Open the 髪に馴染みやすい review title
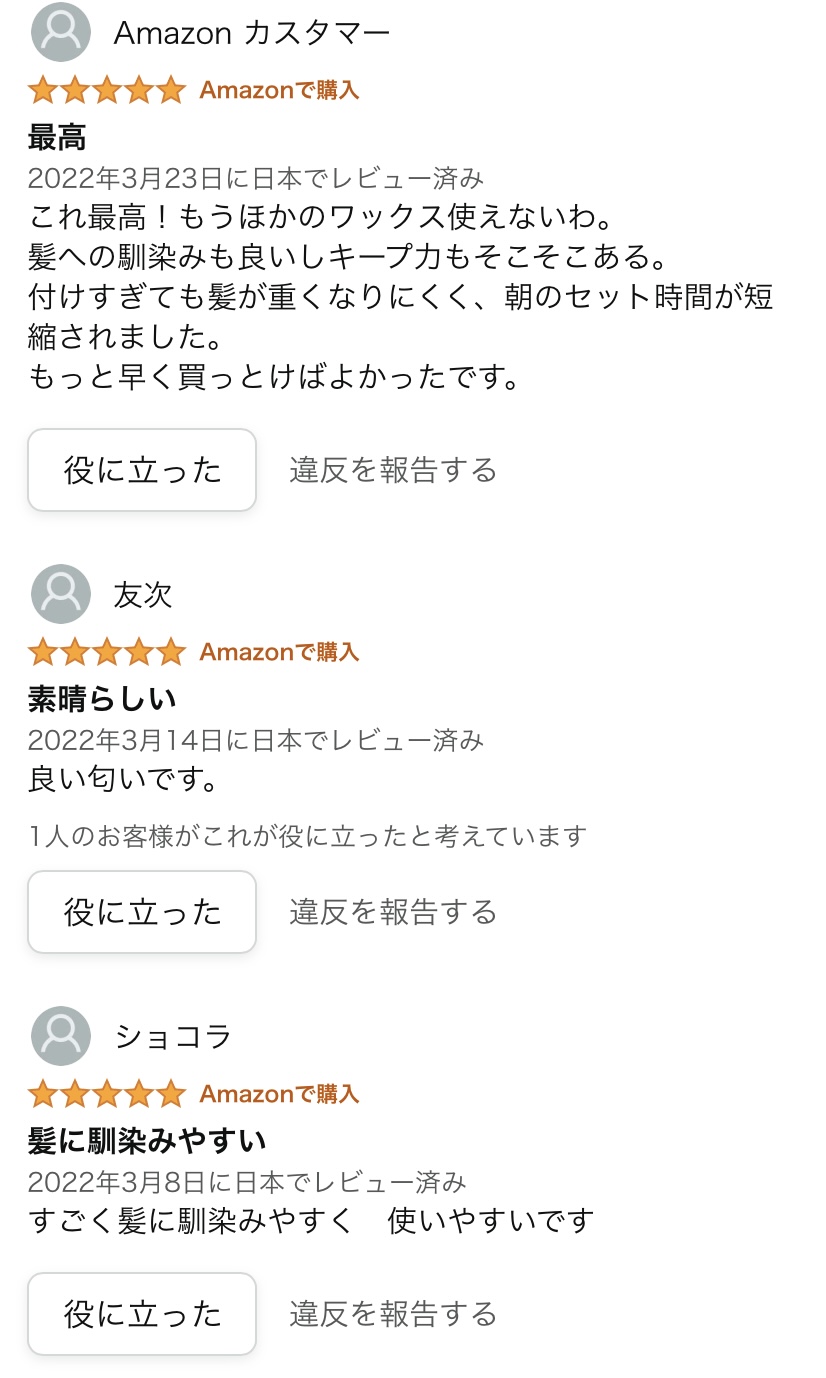 pyautogui.click(x=147, y=1141)
